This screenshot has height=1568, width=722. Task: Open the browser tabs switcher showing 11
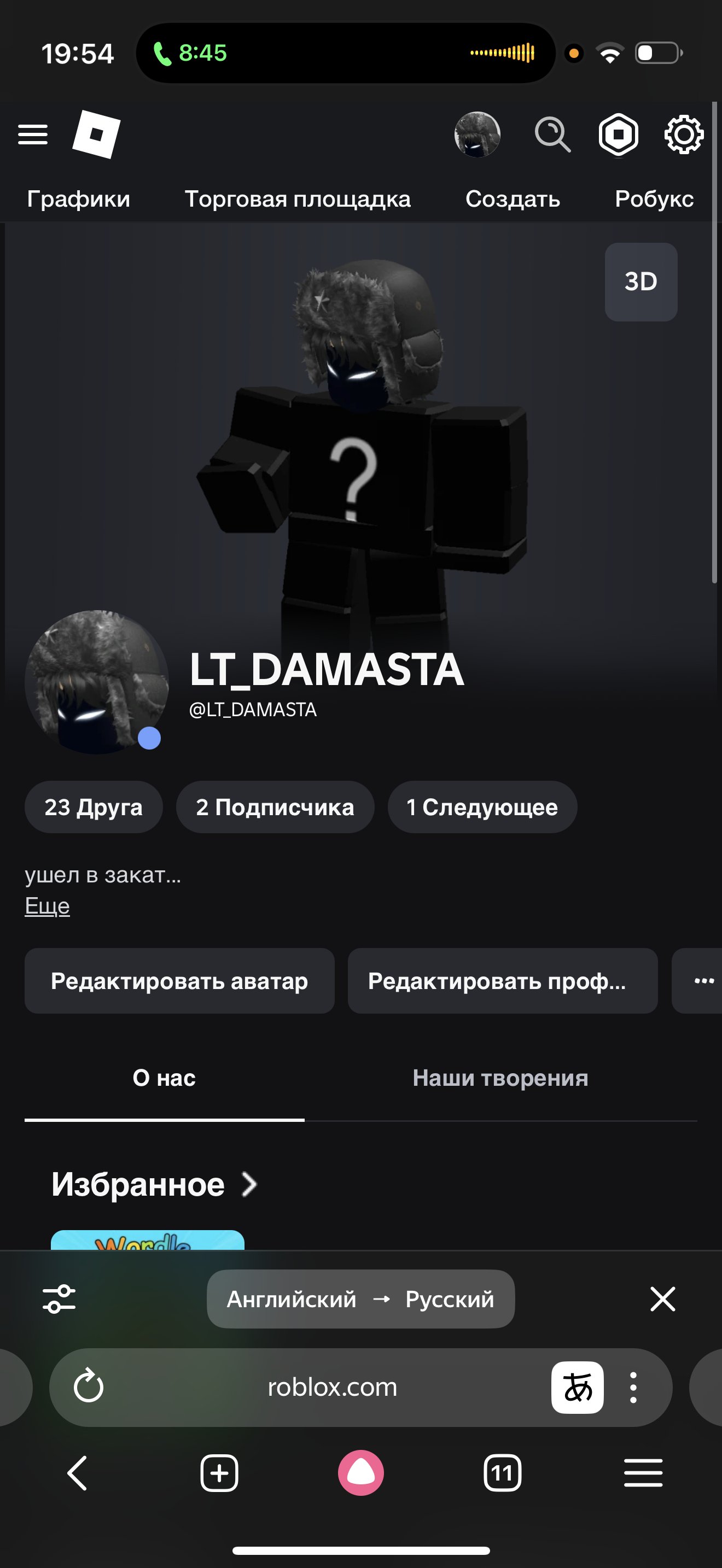502,1473
